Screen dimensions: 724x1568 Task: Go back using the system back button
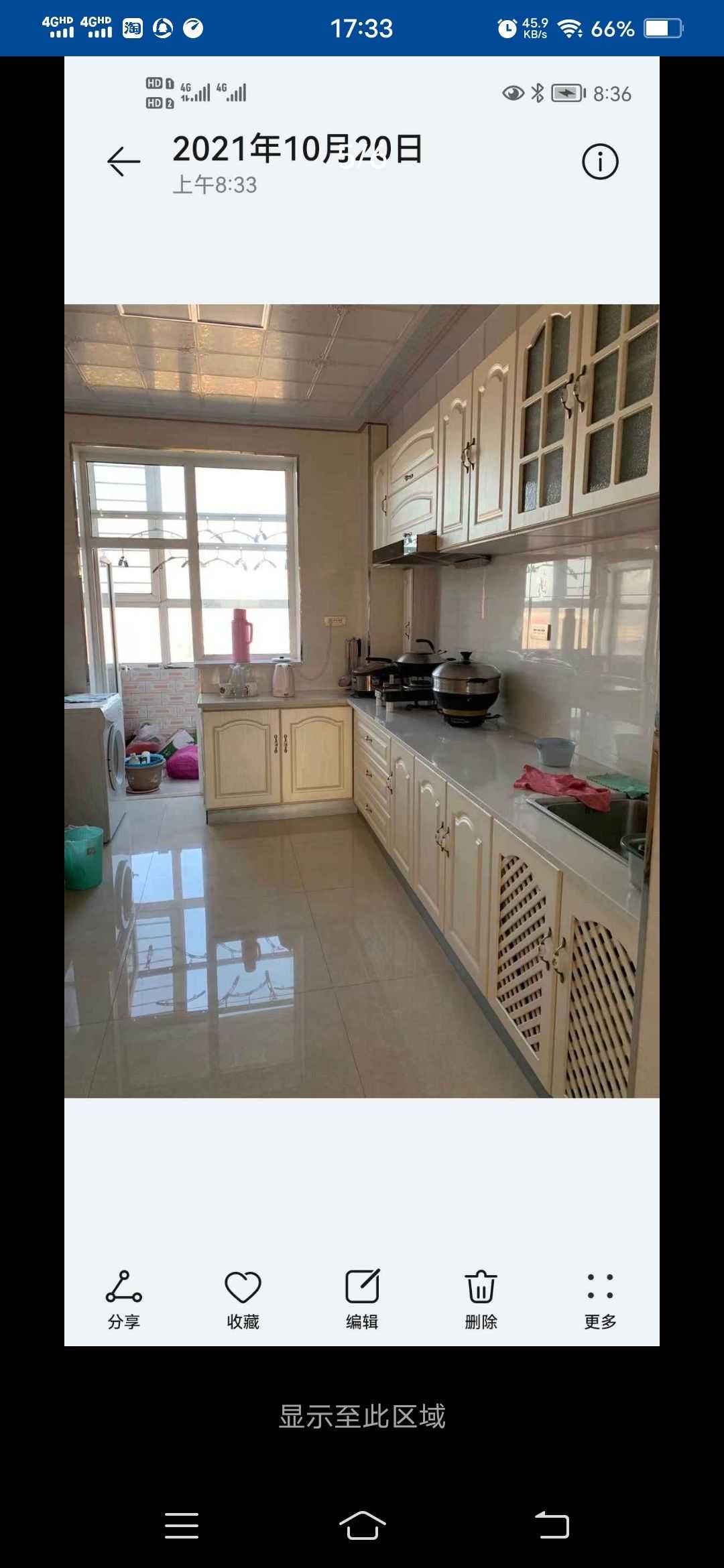pos(552,1526)
